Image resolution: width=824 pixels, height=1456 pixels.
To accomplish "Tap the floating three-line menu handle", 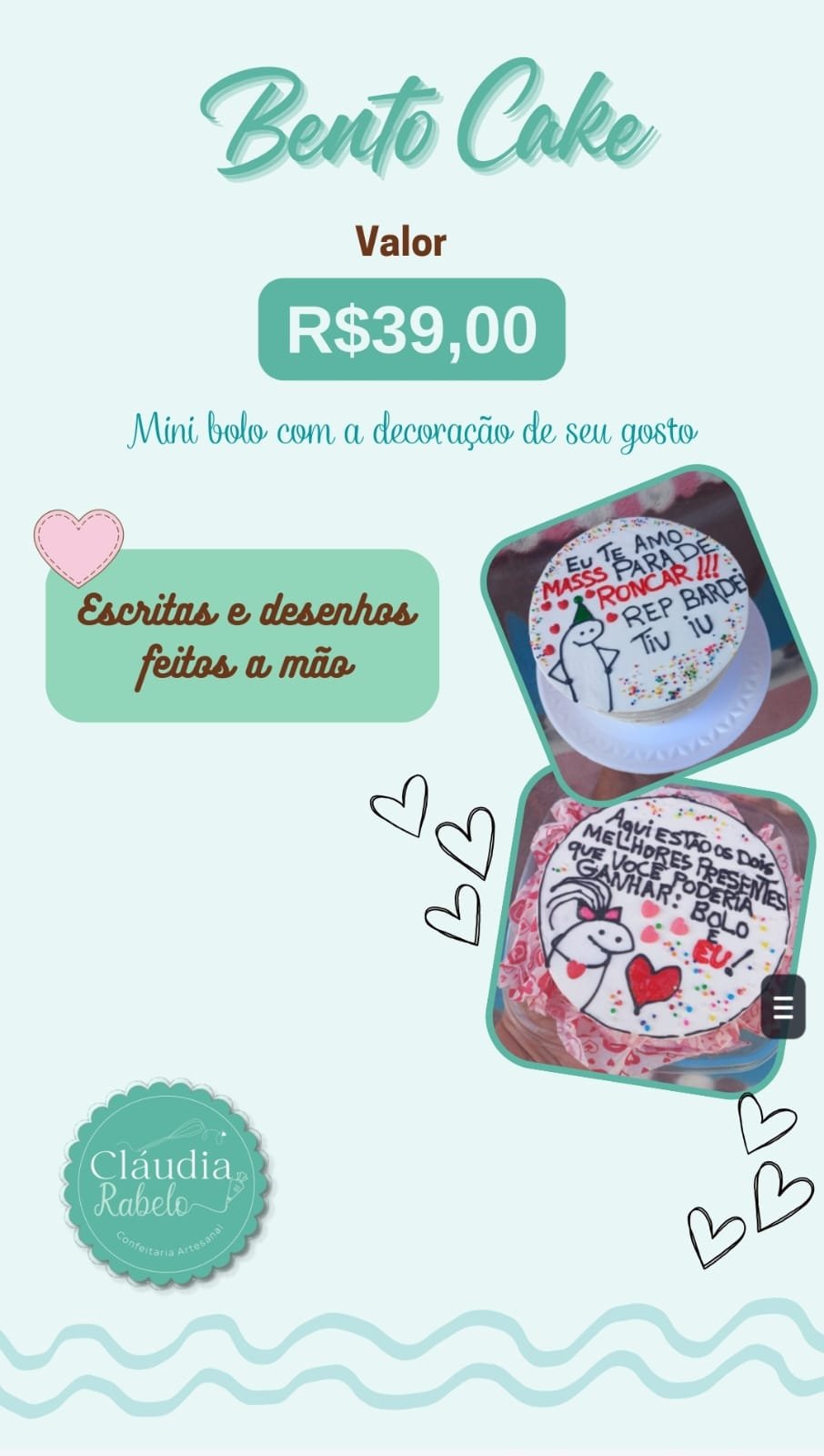I will pyautogui.click(x=783, y=1006).
